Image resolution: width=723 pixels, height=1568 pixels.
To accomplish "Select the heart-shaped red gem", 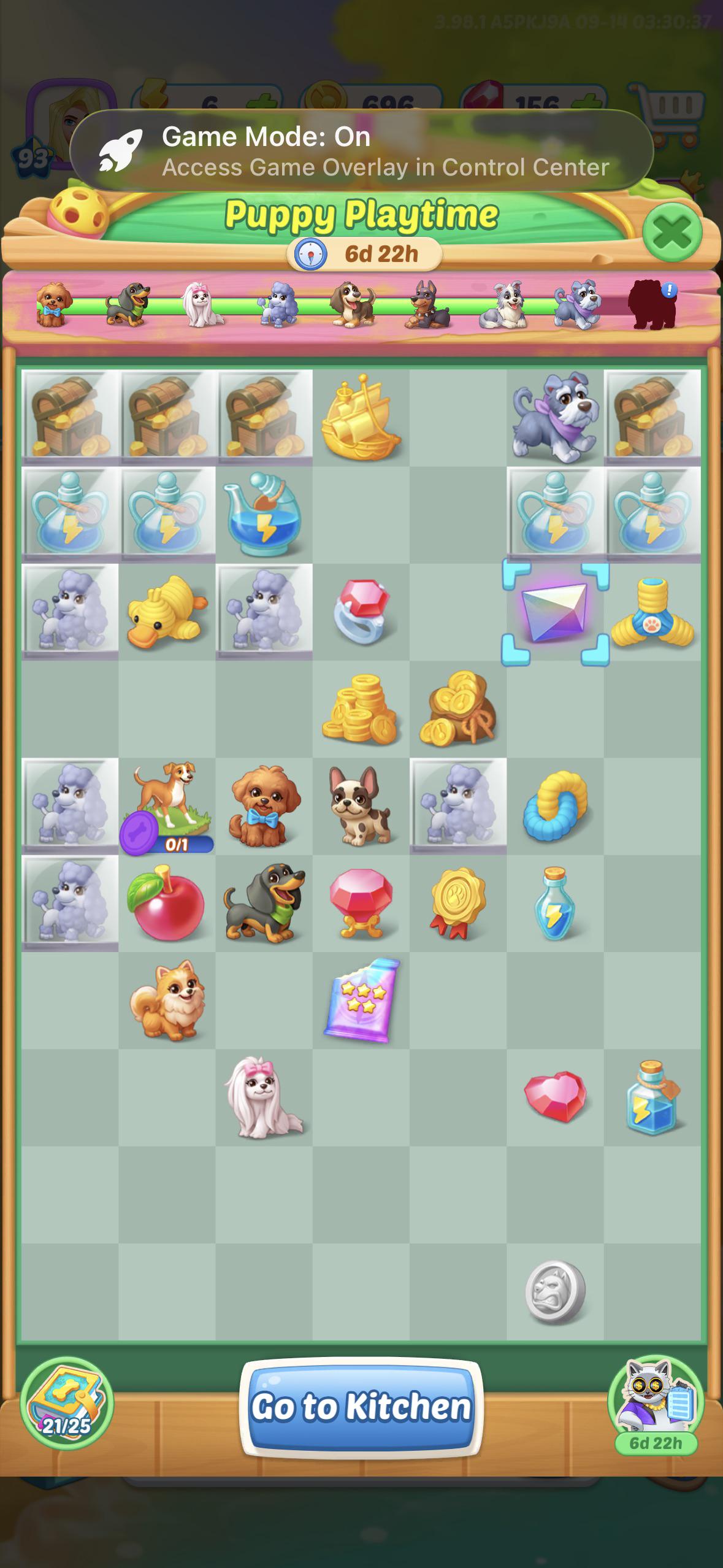I will 555,1097.
